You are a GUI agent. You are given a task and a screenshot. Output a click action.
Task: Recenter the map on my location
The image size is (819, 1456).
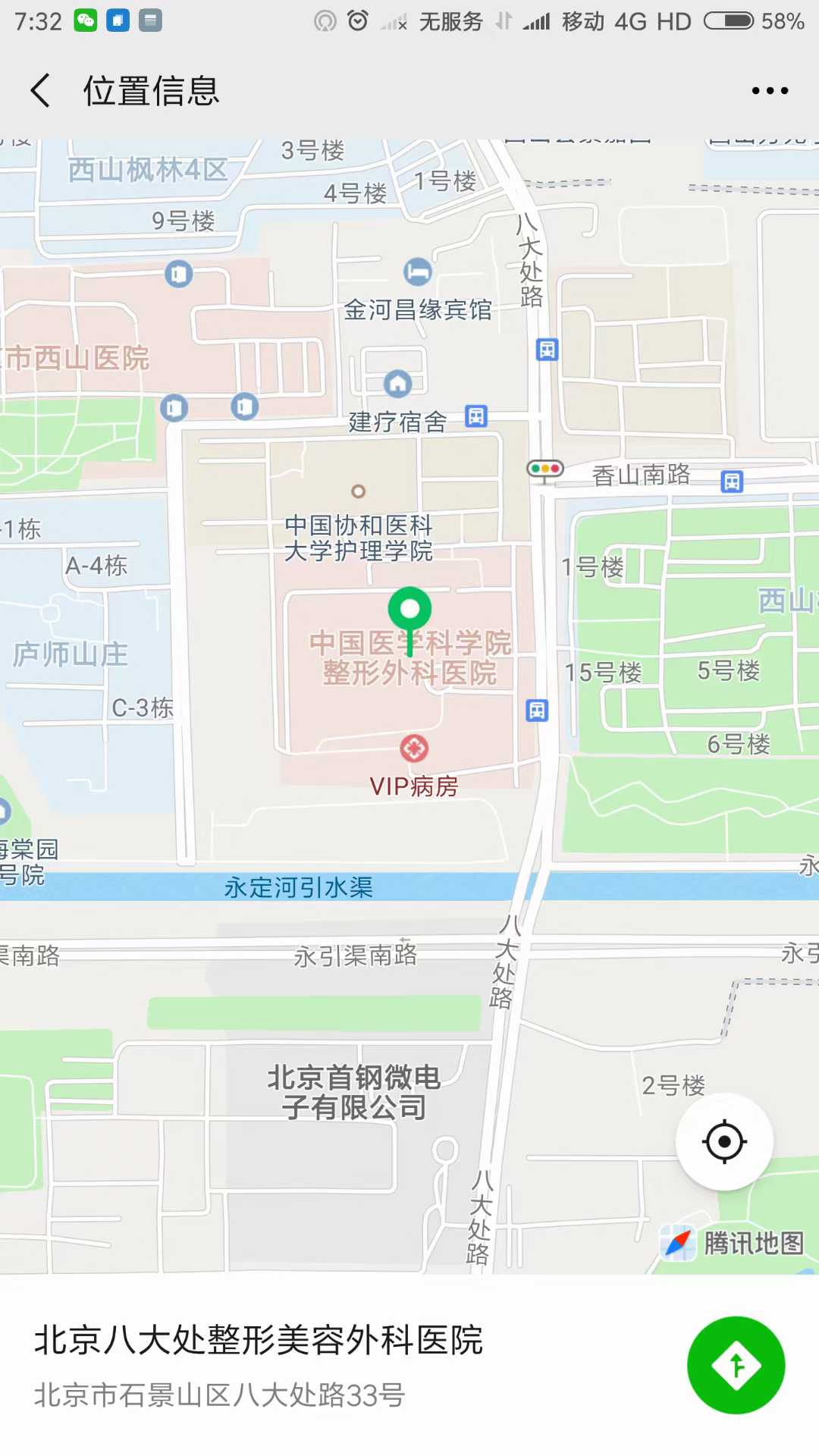point(724,1141)
